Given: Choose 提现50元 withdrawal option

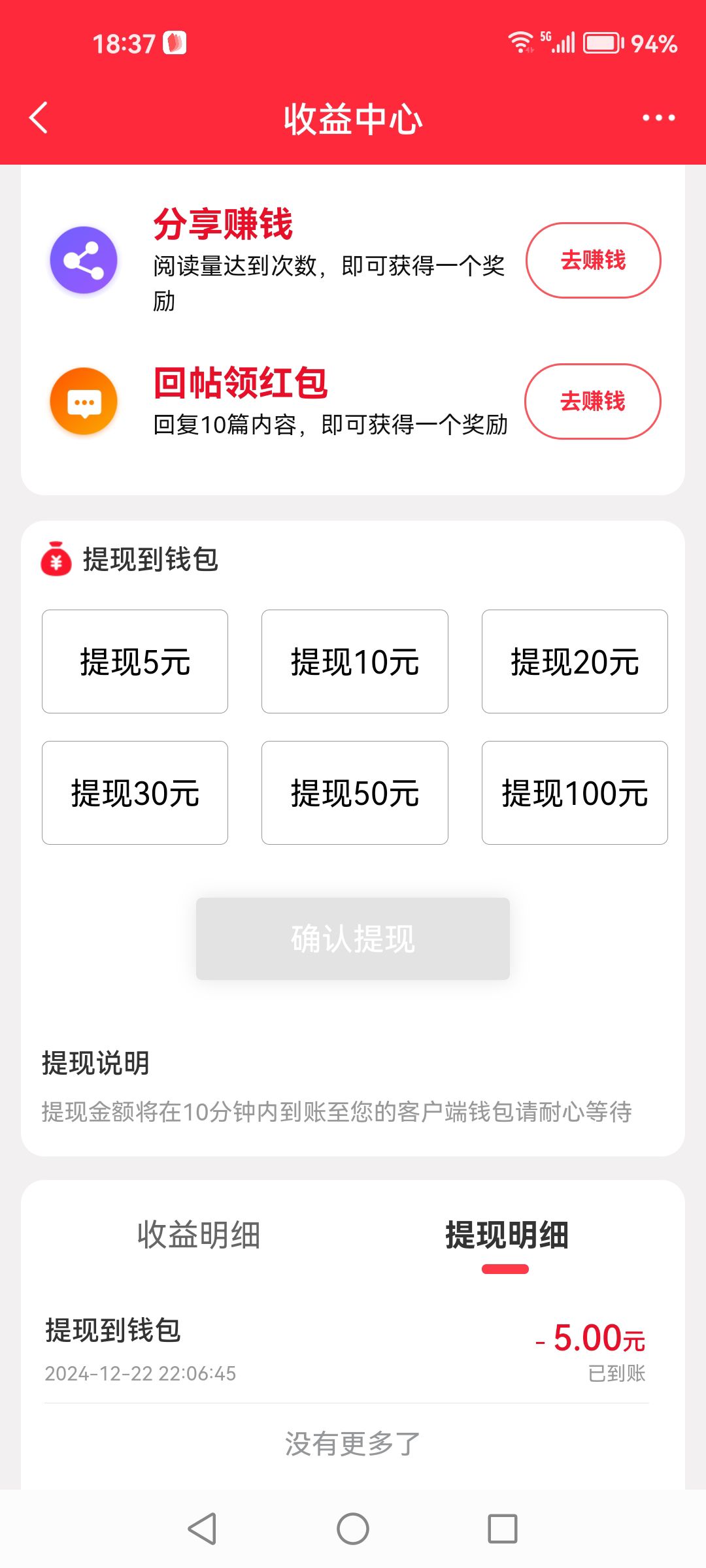Looking at the screenshot, I should [x=355, y=792].
